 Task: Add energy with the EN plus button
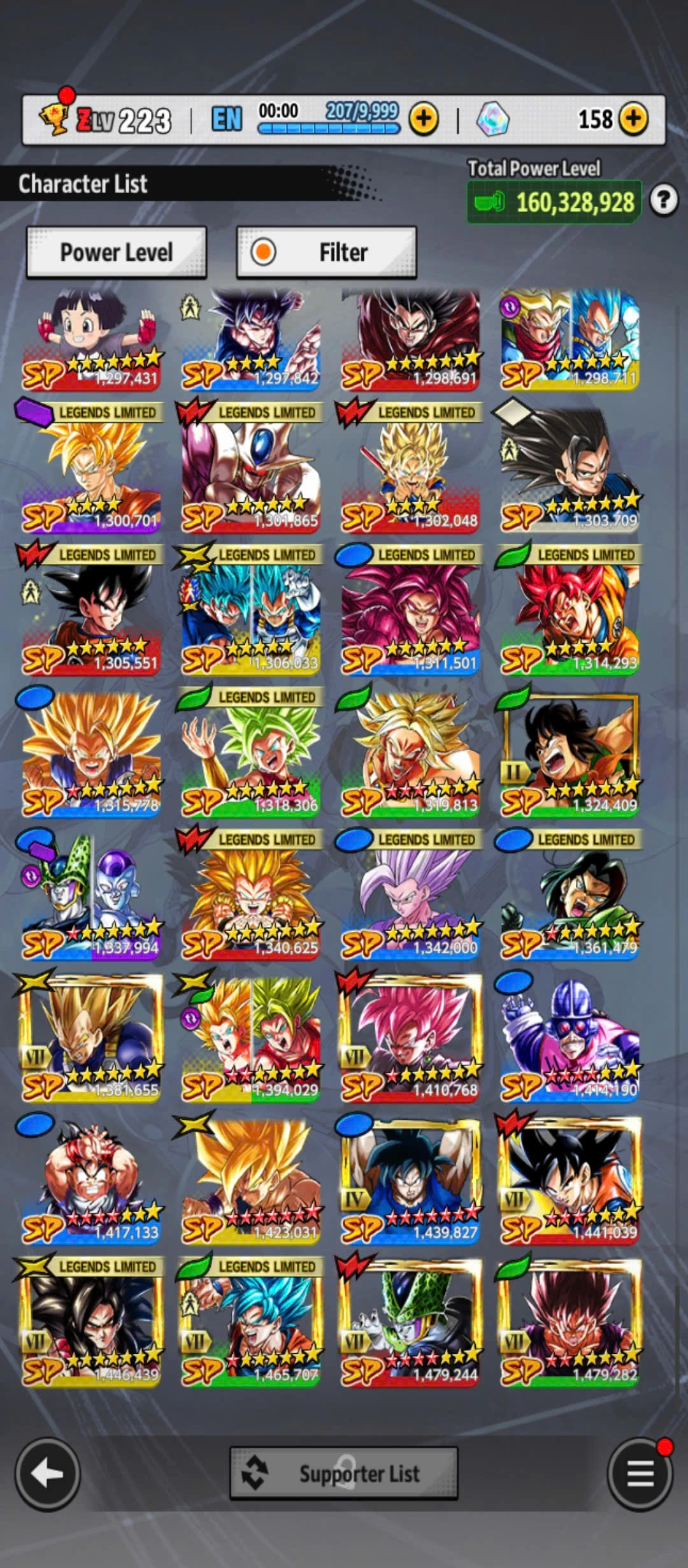424,119
